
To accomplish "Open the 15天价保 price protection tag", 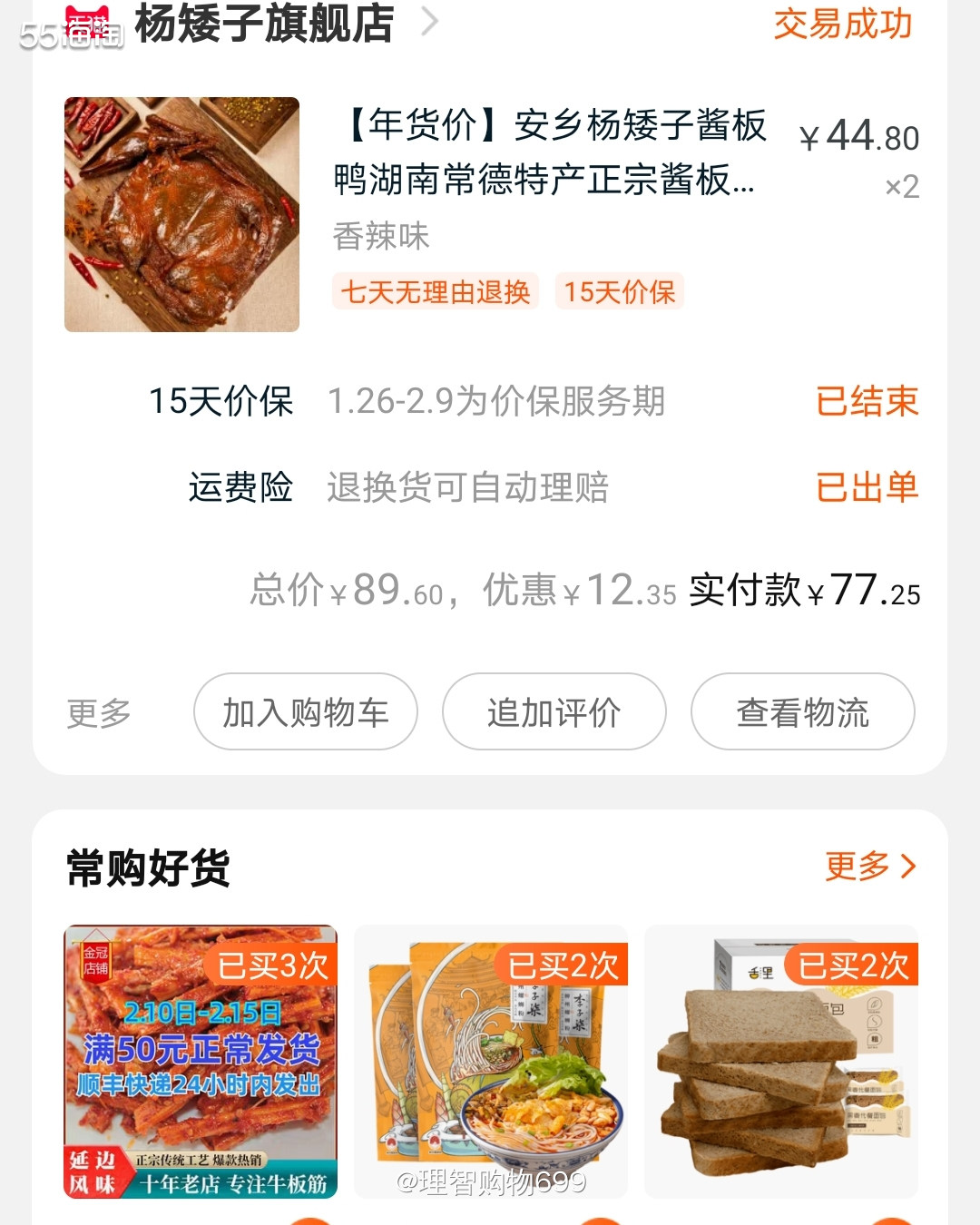I will pos(618,292).
